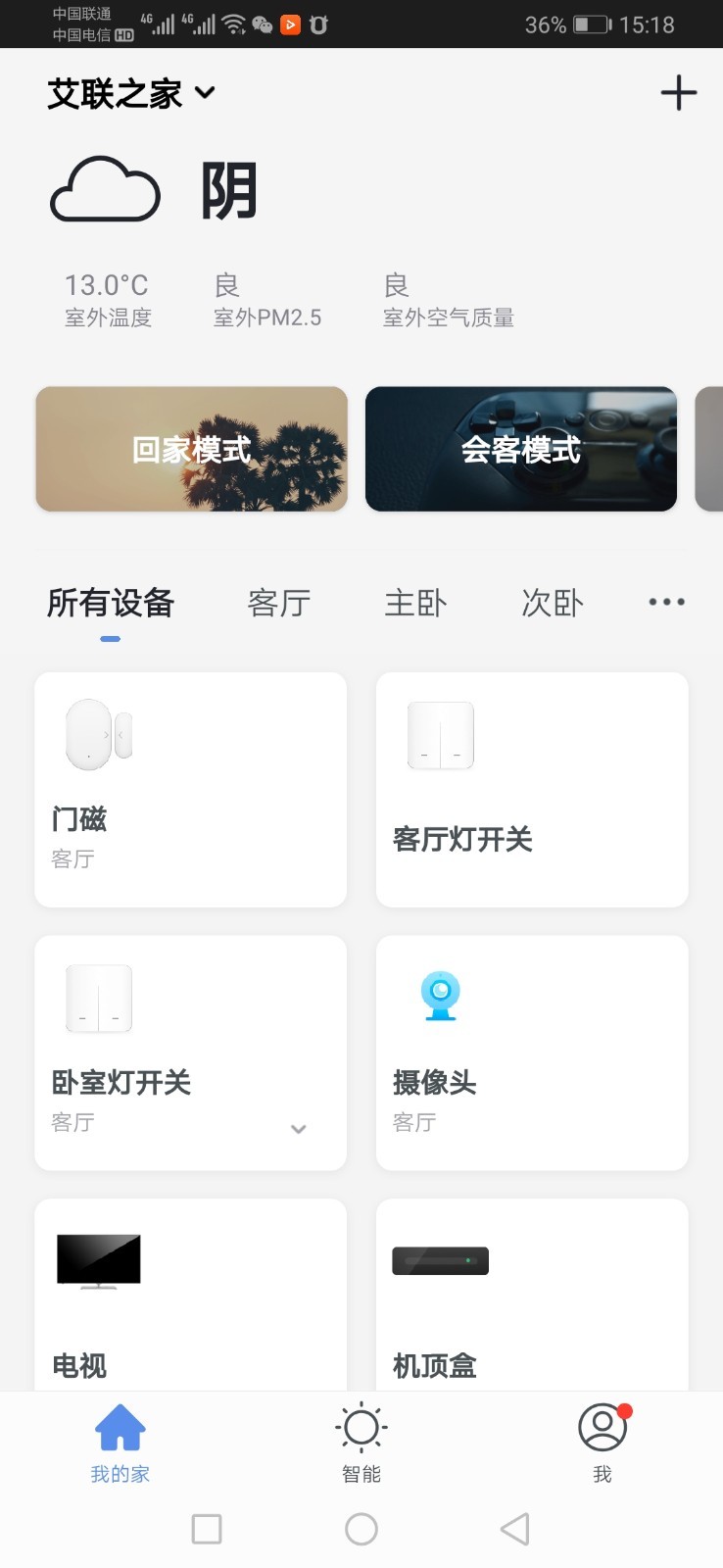Open the 摄像头 camera card
This screenshot has height=1568, width=723.
click(x=532, y=1053)
